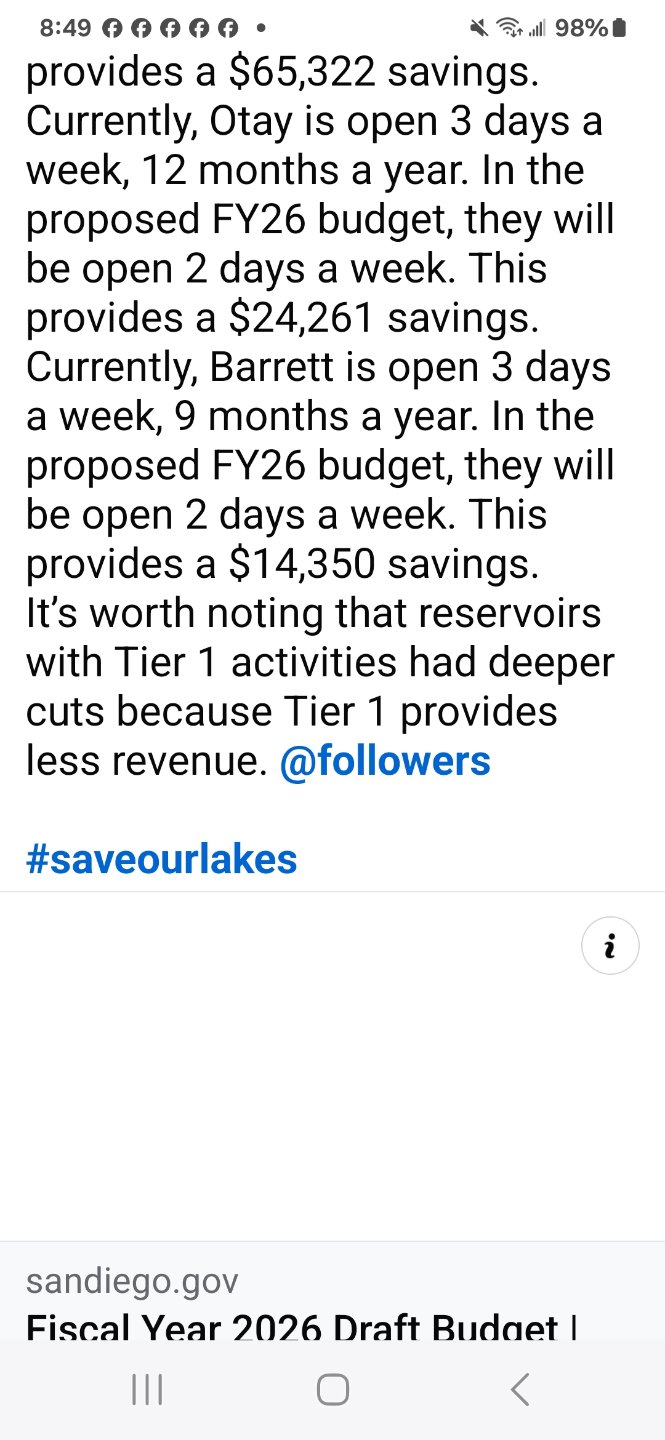Open the @followers mention
665x1440 pixels.
[385, 762]
